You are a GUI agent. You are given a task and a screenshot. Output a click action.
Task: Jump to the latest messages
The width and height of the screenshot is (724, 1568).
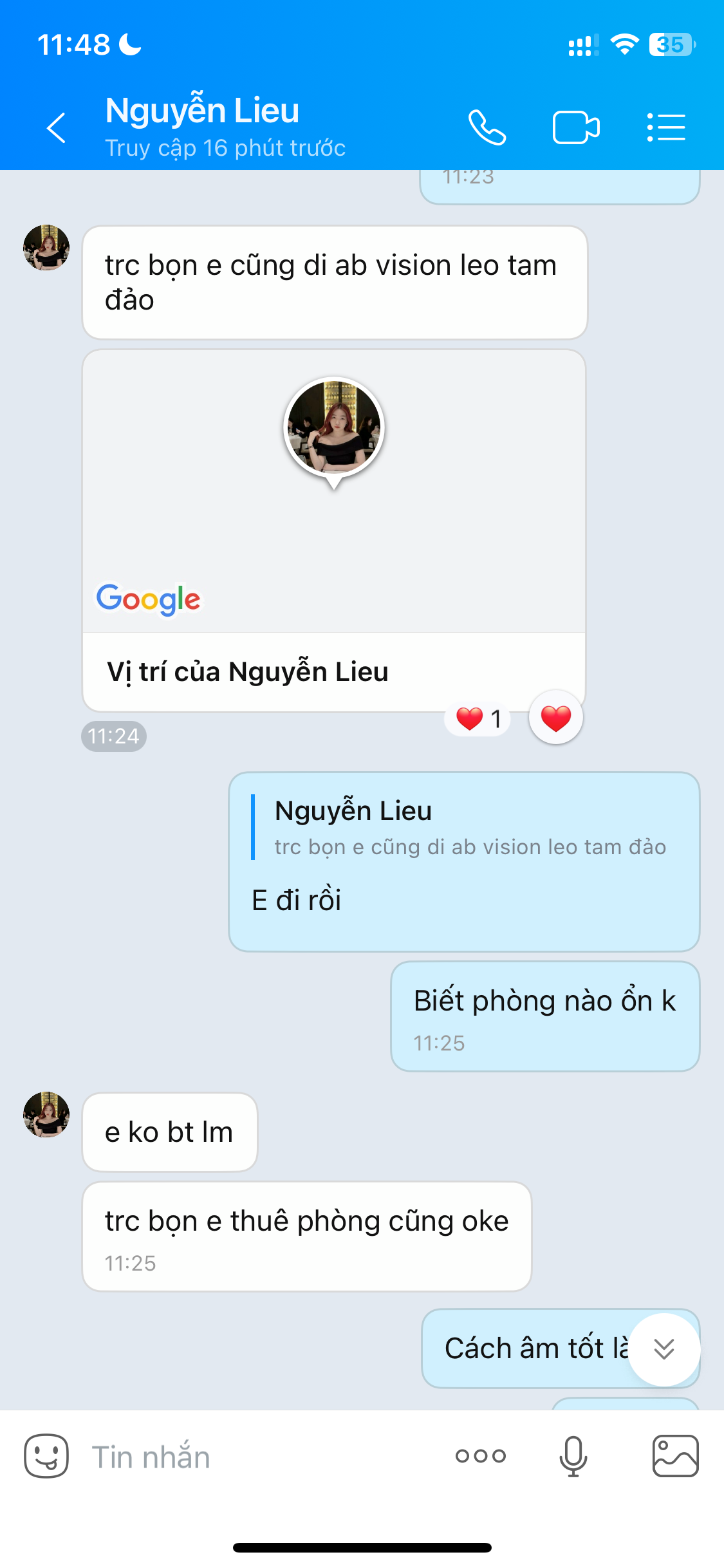pyautogui.click(x=664, y=1349)
